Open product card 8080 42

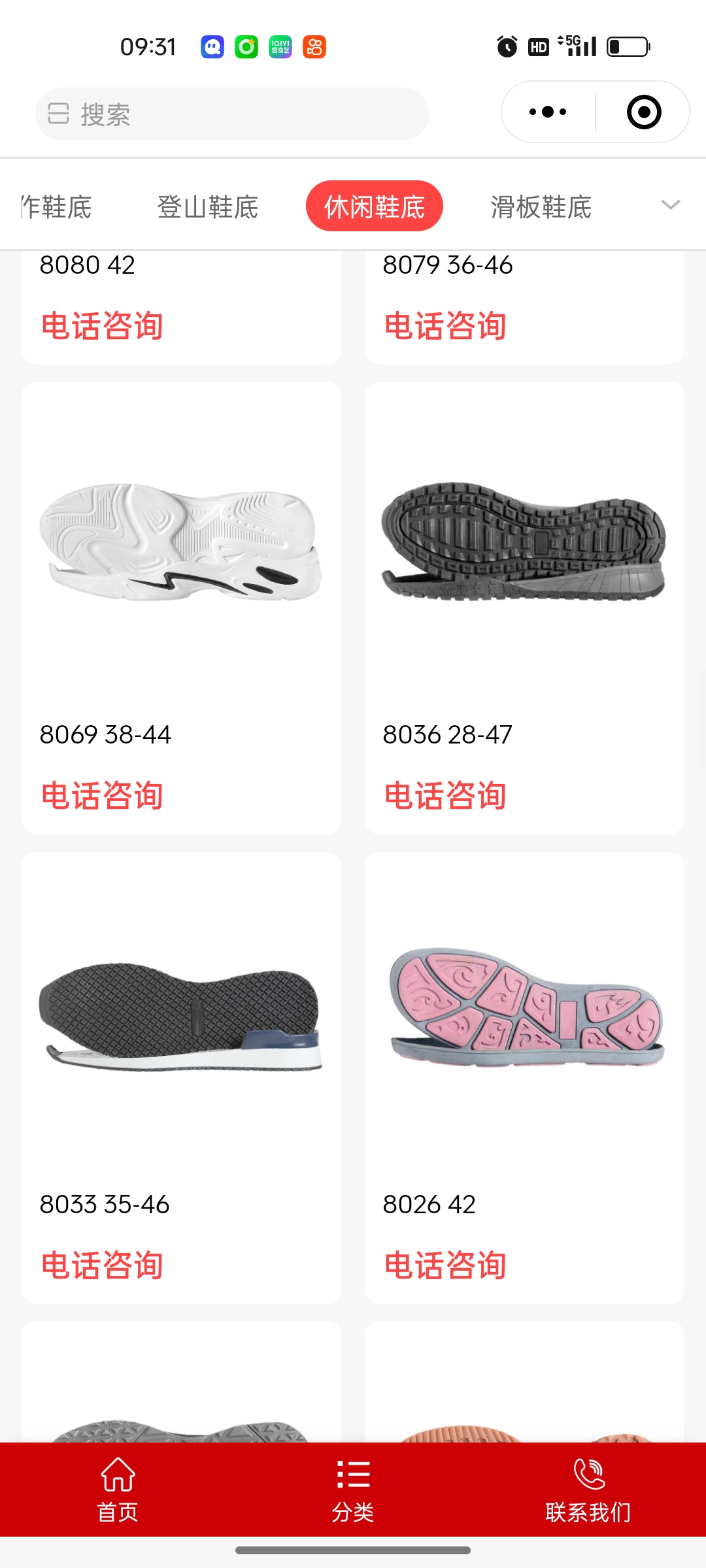[181, 301]
